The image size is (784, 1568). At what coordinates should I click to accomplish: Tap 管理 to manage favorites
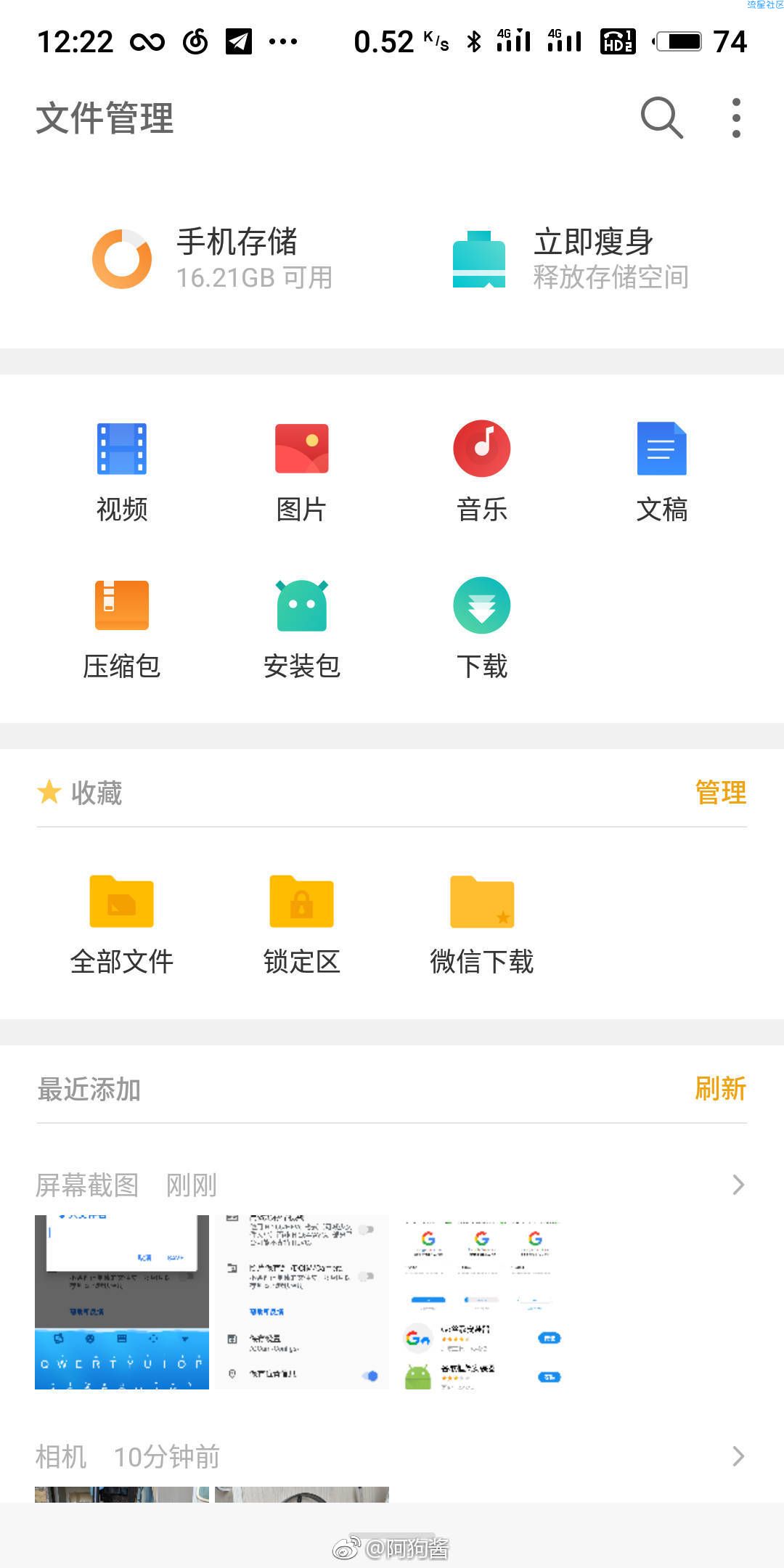[x=720, y=792]
